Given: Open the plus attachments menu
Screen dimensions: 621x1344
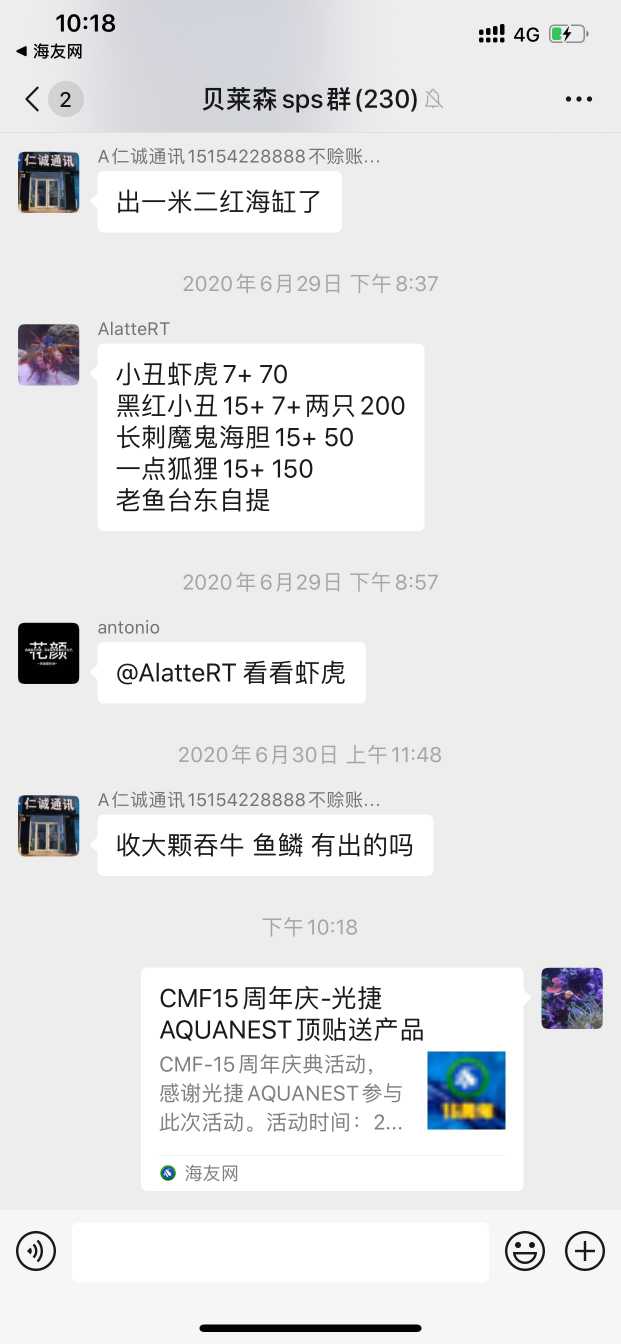Looking at the screenshot, I should point(585,1251).
